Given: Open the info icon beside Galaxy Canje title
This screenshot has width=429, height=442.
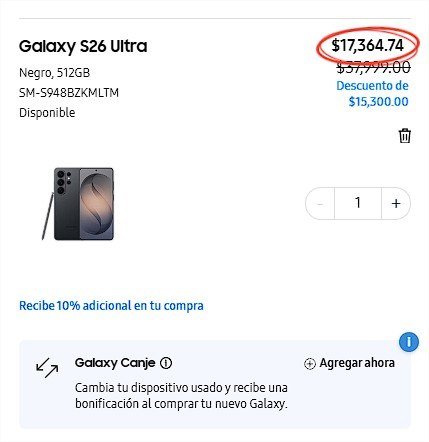Looking at the screenshot, I should coord(166,363).
